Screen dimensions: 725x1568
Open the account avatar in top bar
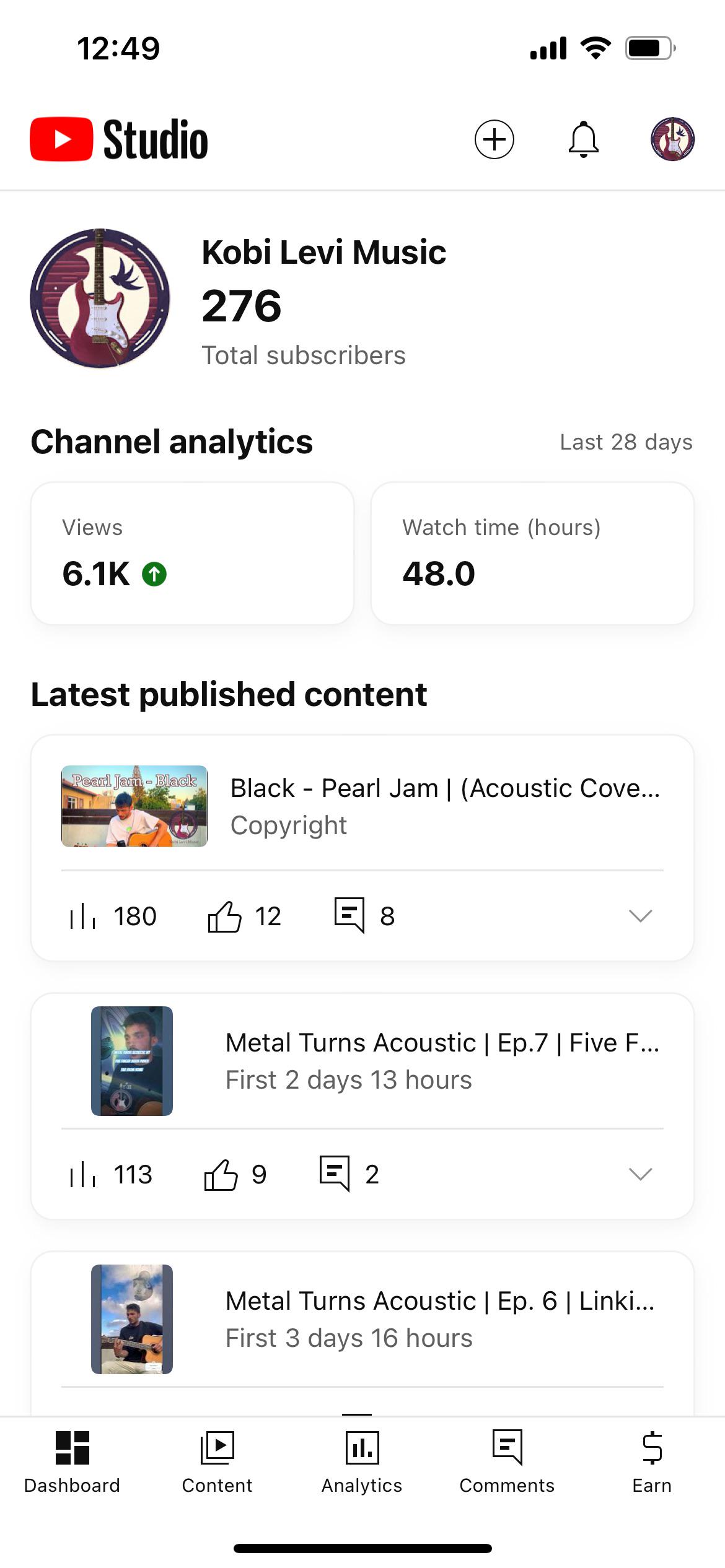coord(672,139)
